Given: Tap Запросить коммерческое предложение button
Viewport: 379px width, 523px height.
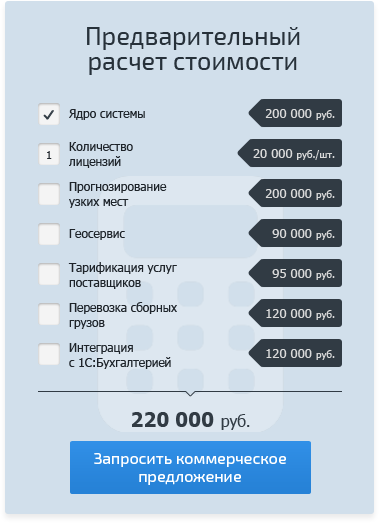Looking at the screenshot, I should [x=190, y=467].
